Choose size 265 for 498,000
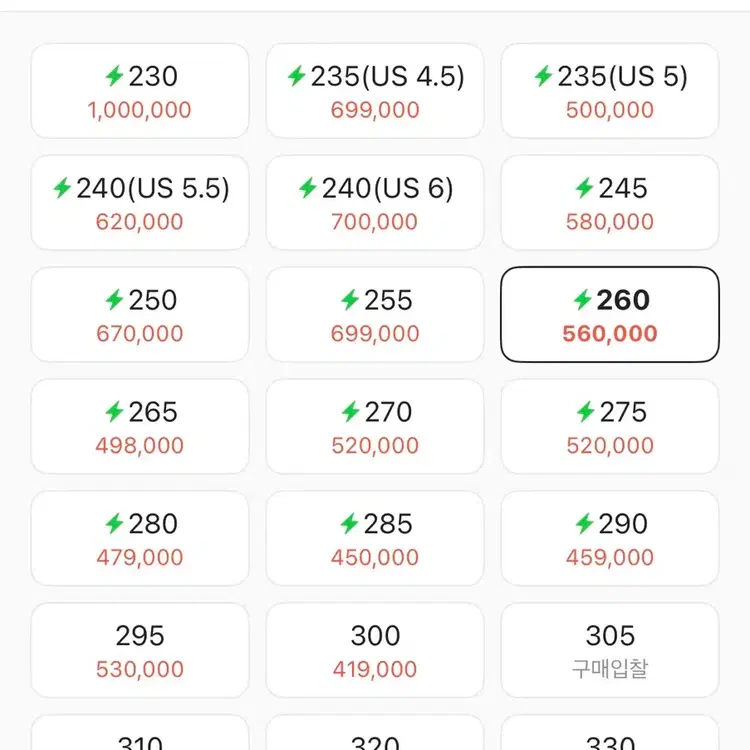 coord(140,427)
